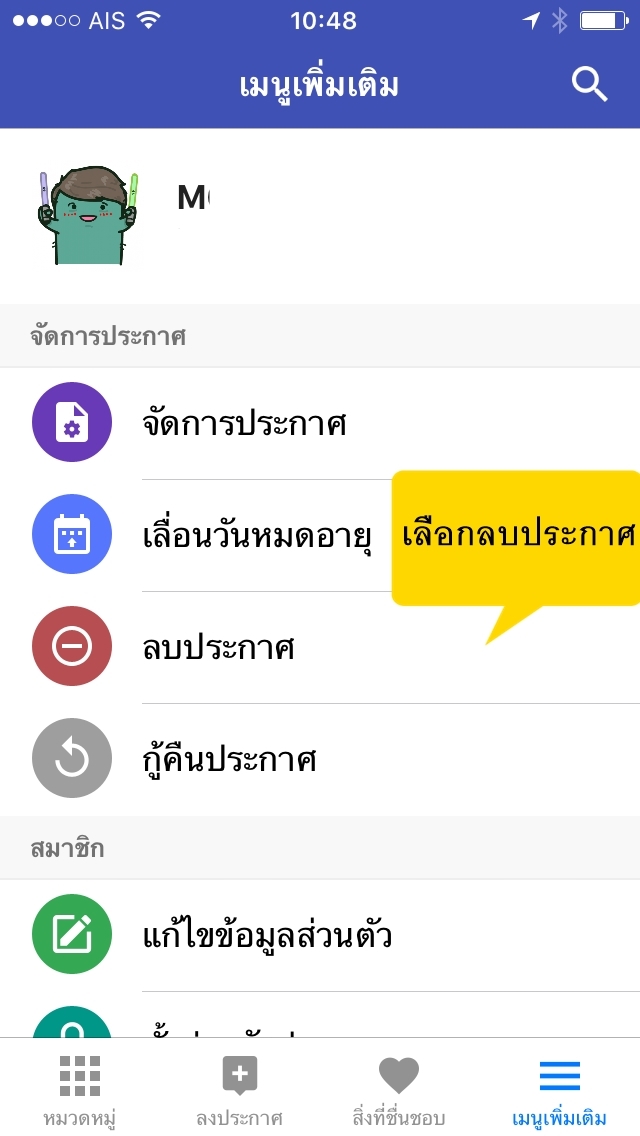Switch to the หมวดหมู่ tab

coord(80,1089)
